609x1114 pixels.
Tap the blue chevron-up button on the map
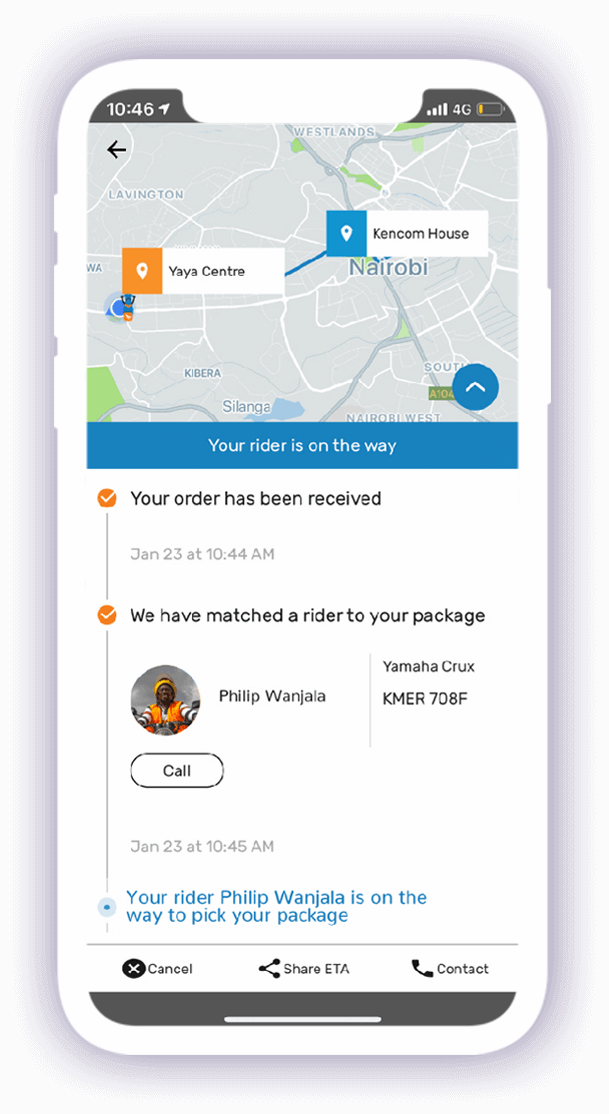point(475,387)
